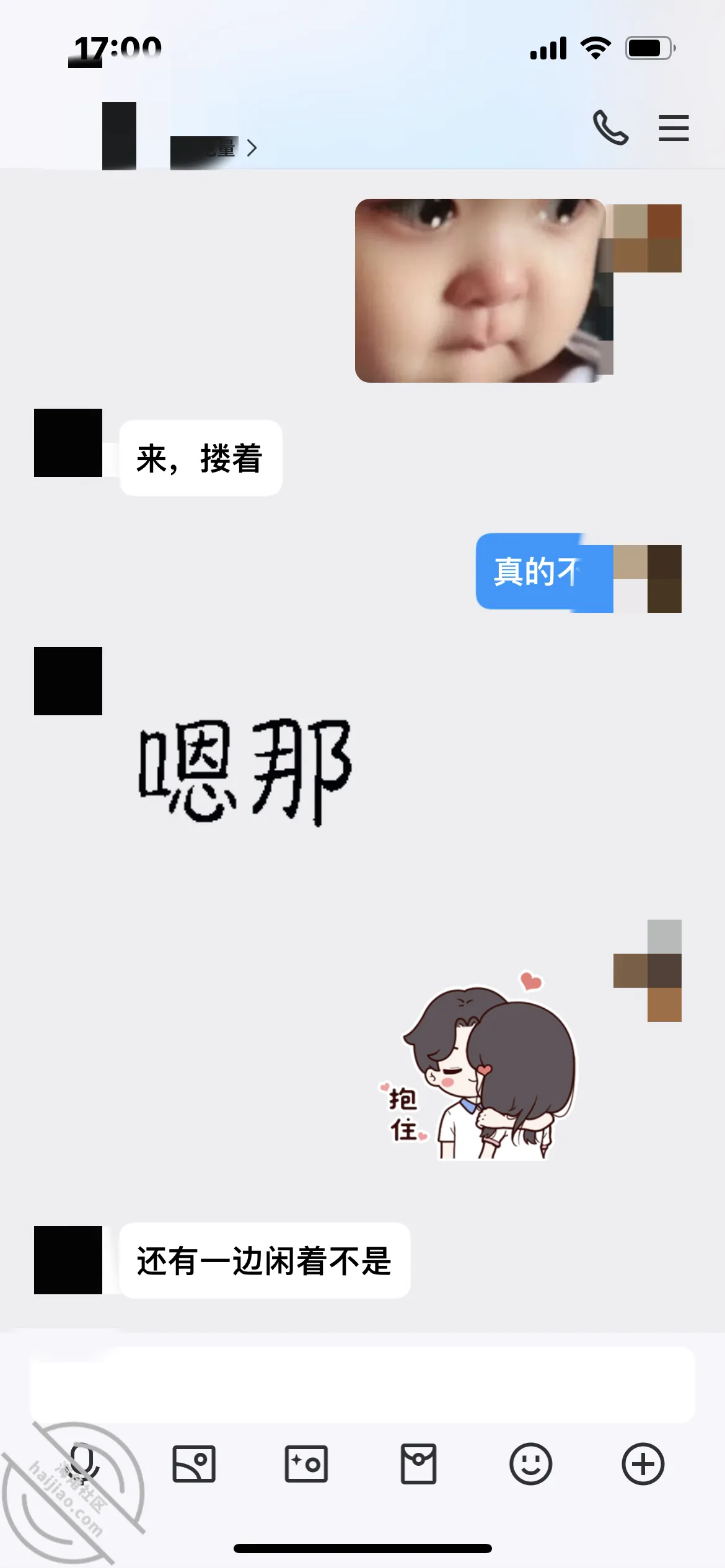Open contact details via the header chevron
The height and width of the screenshot is (1568, 725).
pos(251,148)
